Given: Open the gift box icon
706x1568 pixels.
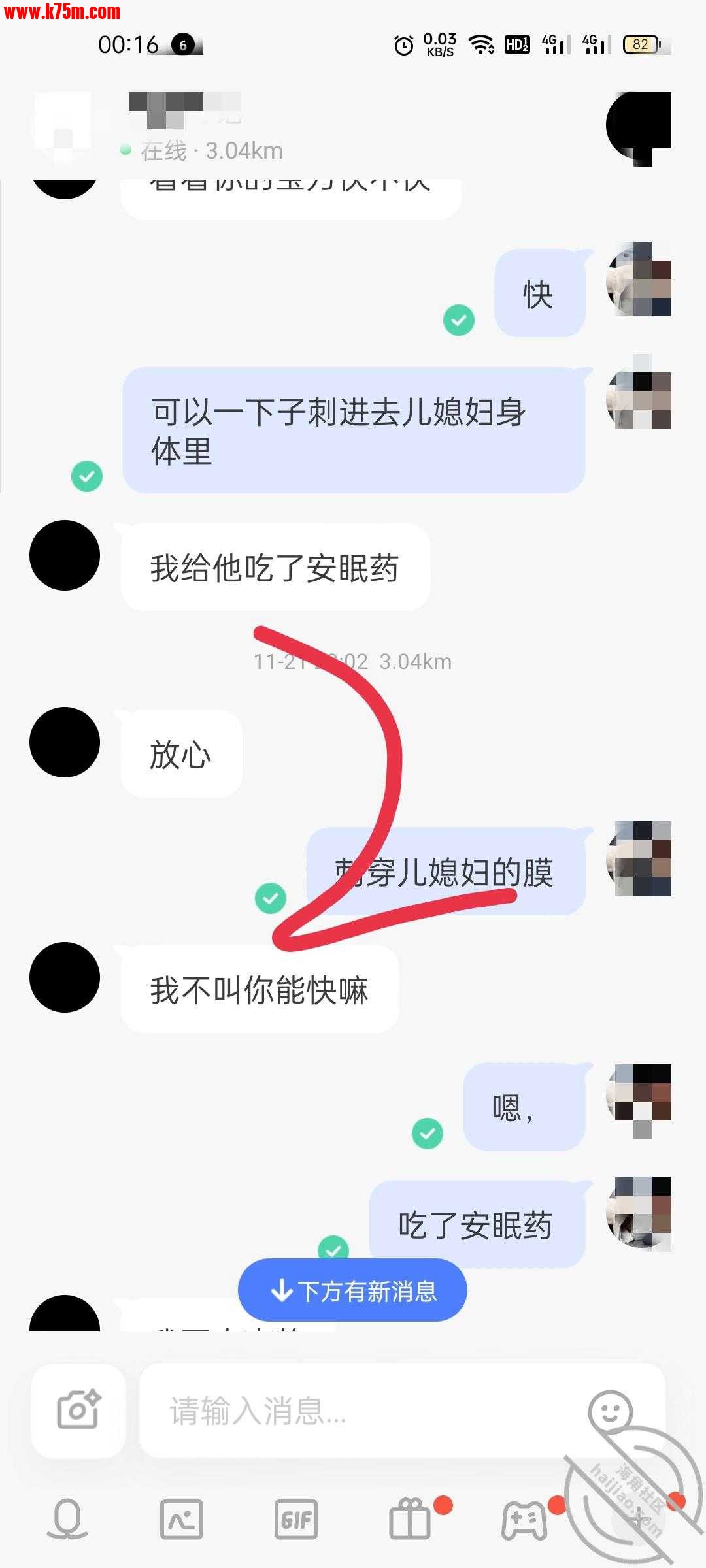Looking at the screenshot, I should pyautogui.click(x=411, y=1520).
